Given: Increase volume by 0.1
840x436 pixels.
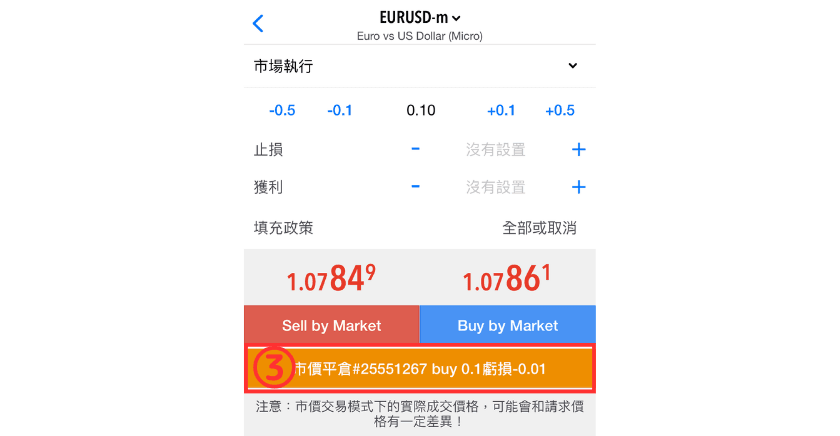Looking at the screenshot, I should point(501,111).
